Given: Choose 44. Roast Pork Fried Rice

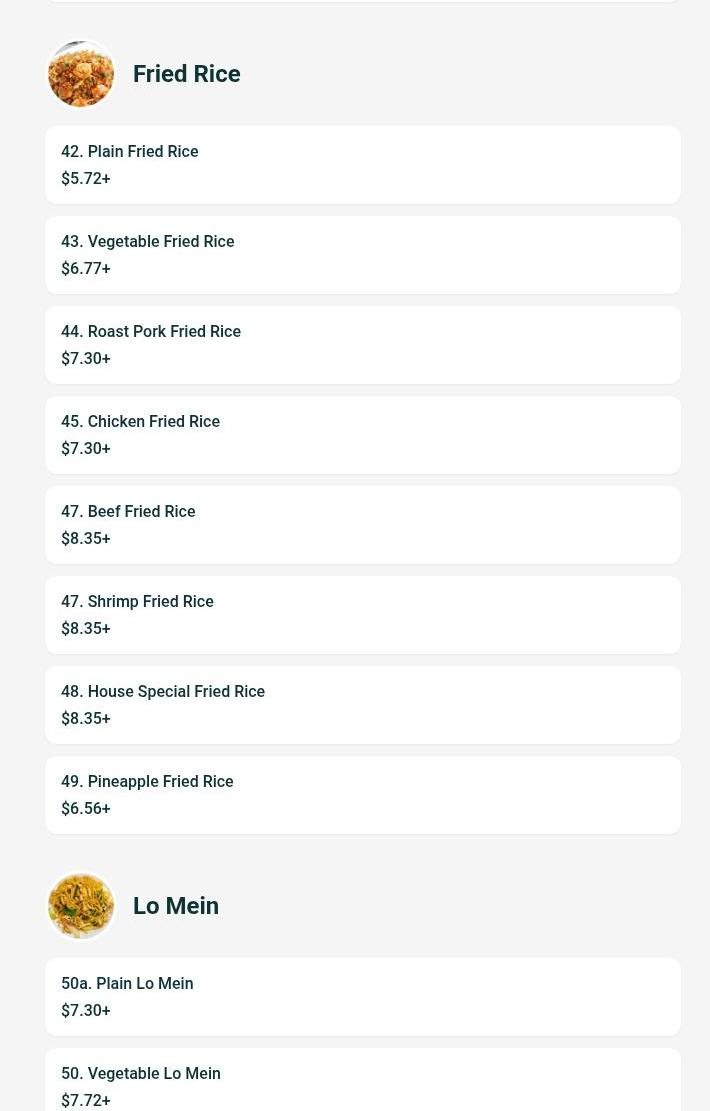Looking at the screenshot, I should pos(362,345).
